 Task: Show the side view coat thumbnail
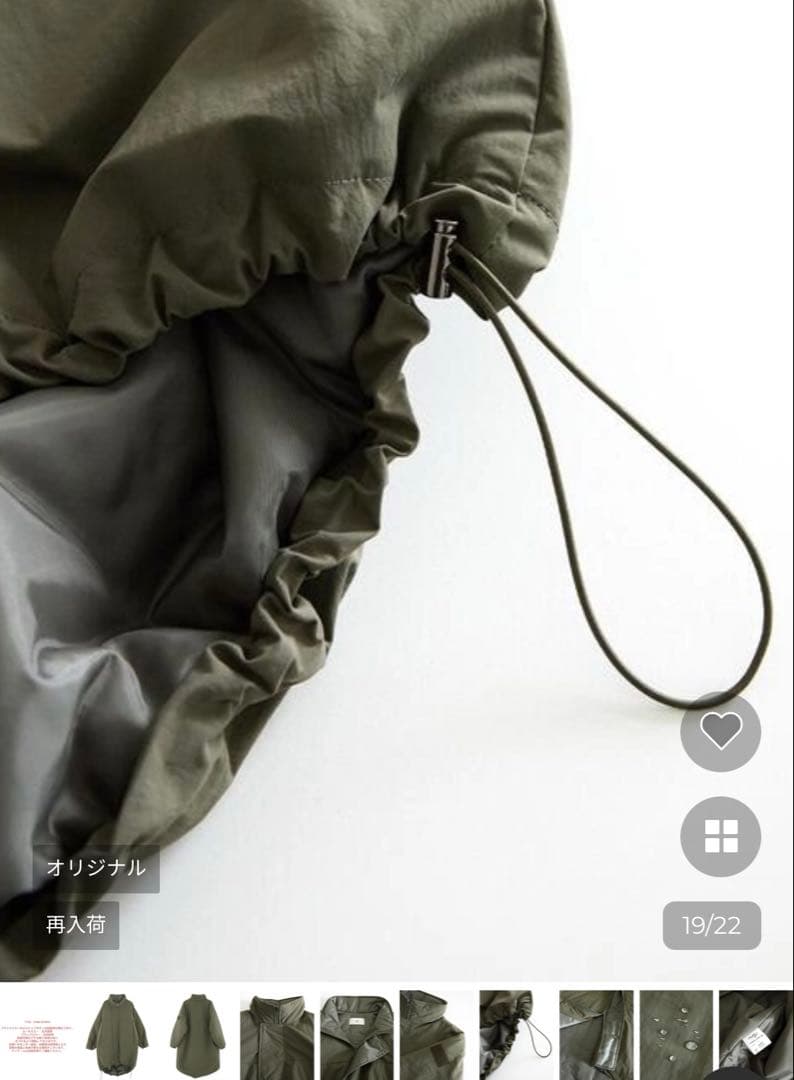(x=198, y=1035)
